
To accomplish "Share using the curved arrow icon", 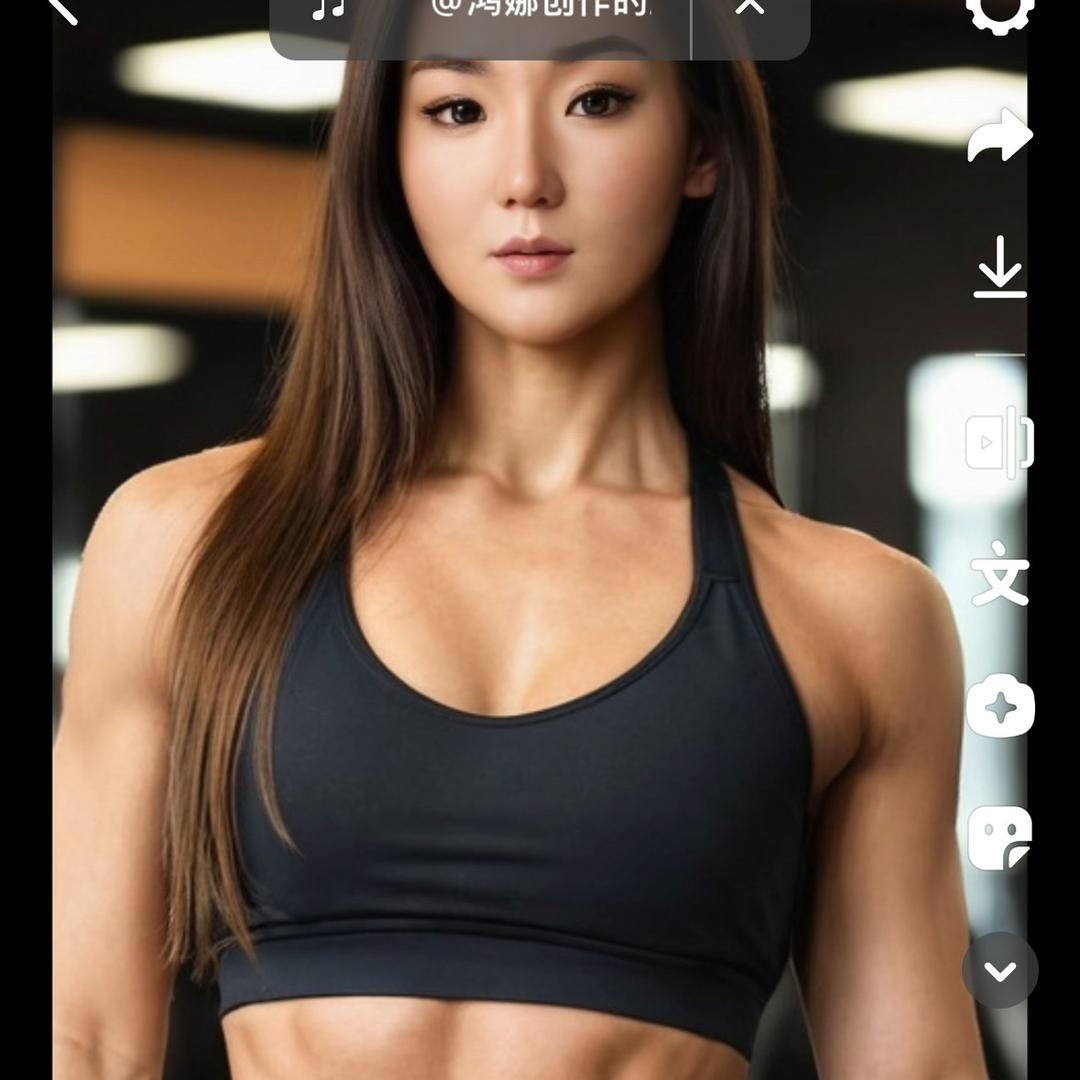I will click(x=999, y=137).
